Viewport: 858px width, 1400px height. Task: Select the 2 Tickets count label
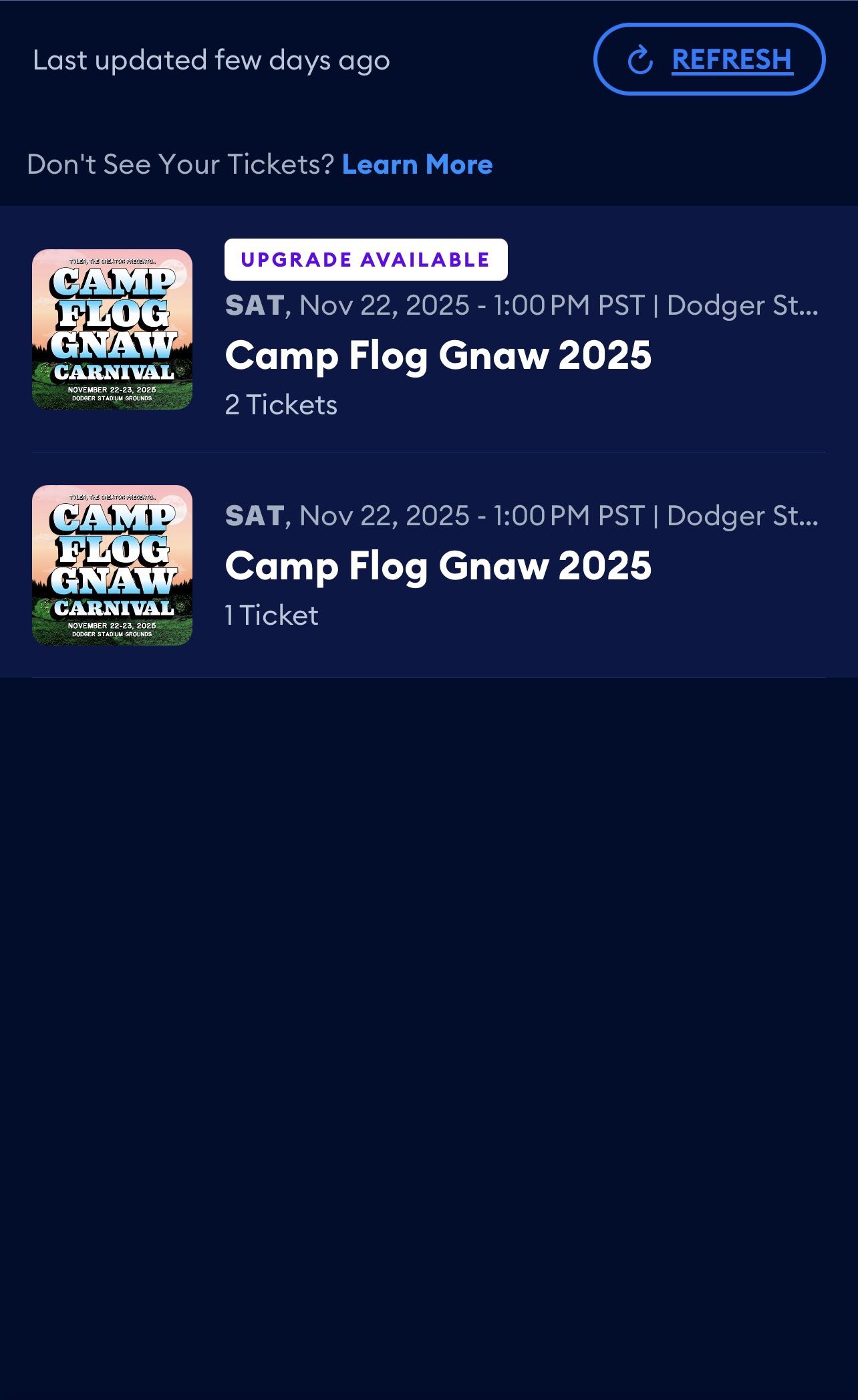(281, 404)
